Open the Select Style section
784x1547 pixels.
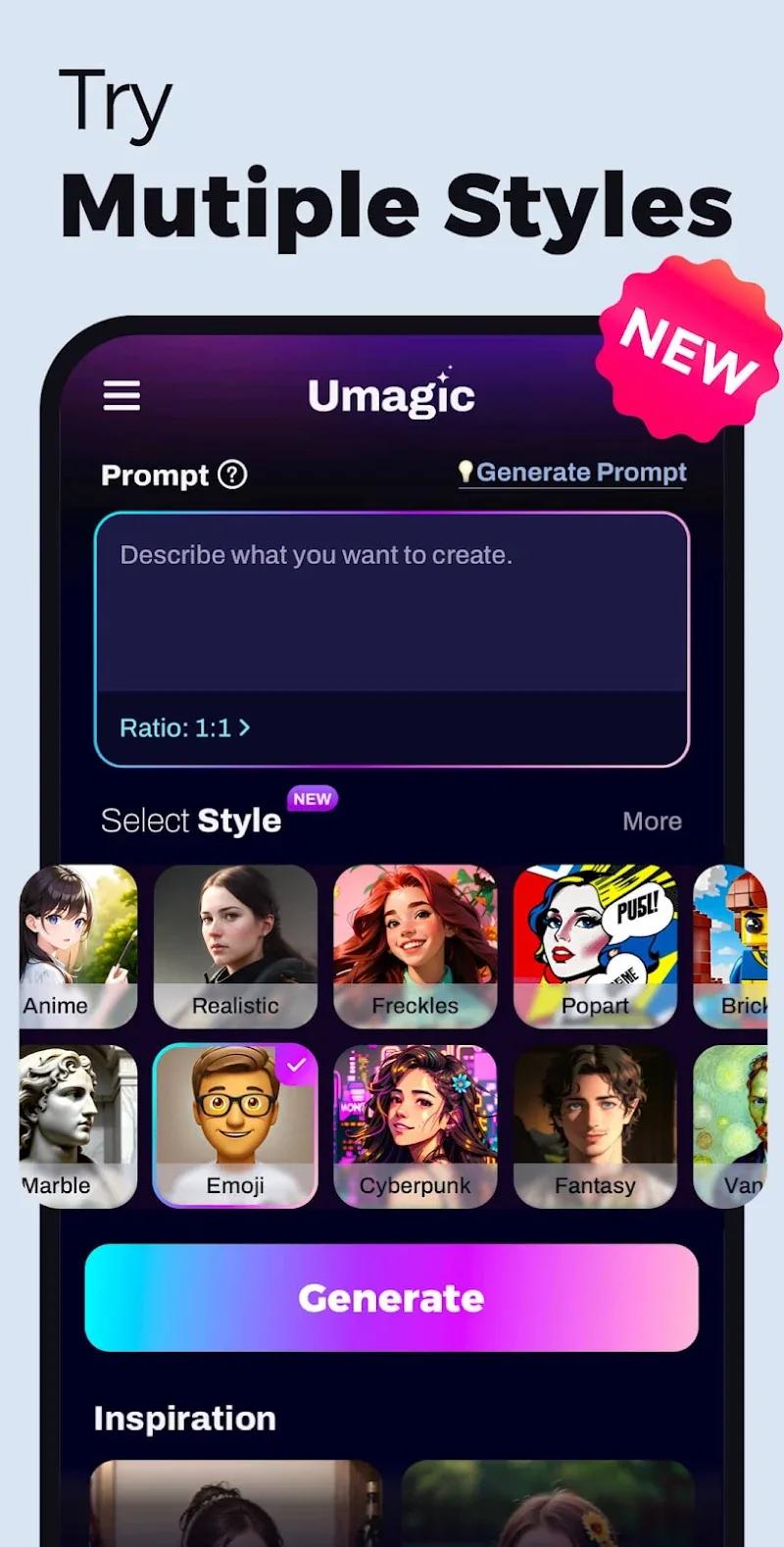coord(192,821)
